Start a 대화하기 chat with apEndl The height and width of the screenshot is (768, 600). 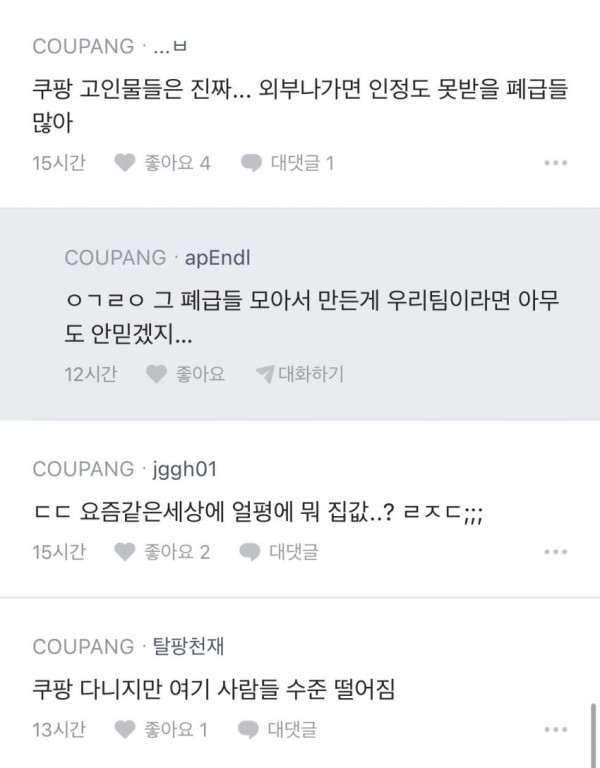coord(300,374)
